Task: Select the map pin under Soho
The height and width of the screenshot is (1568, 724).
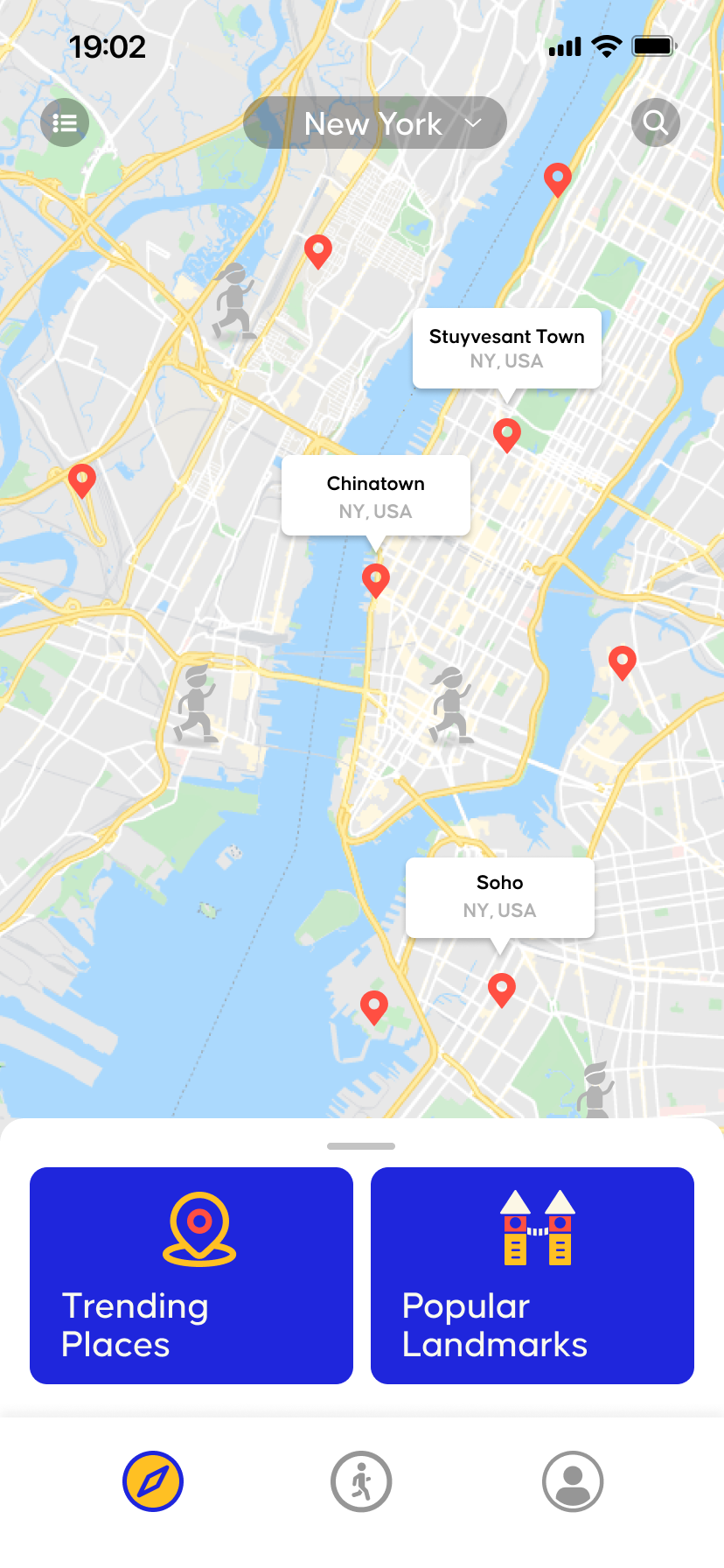Action: click(501, 989)
